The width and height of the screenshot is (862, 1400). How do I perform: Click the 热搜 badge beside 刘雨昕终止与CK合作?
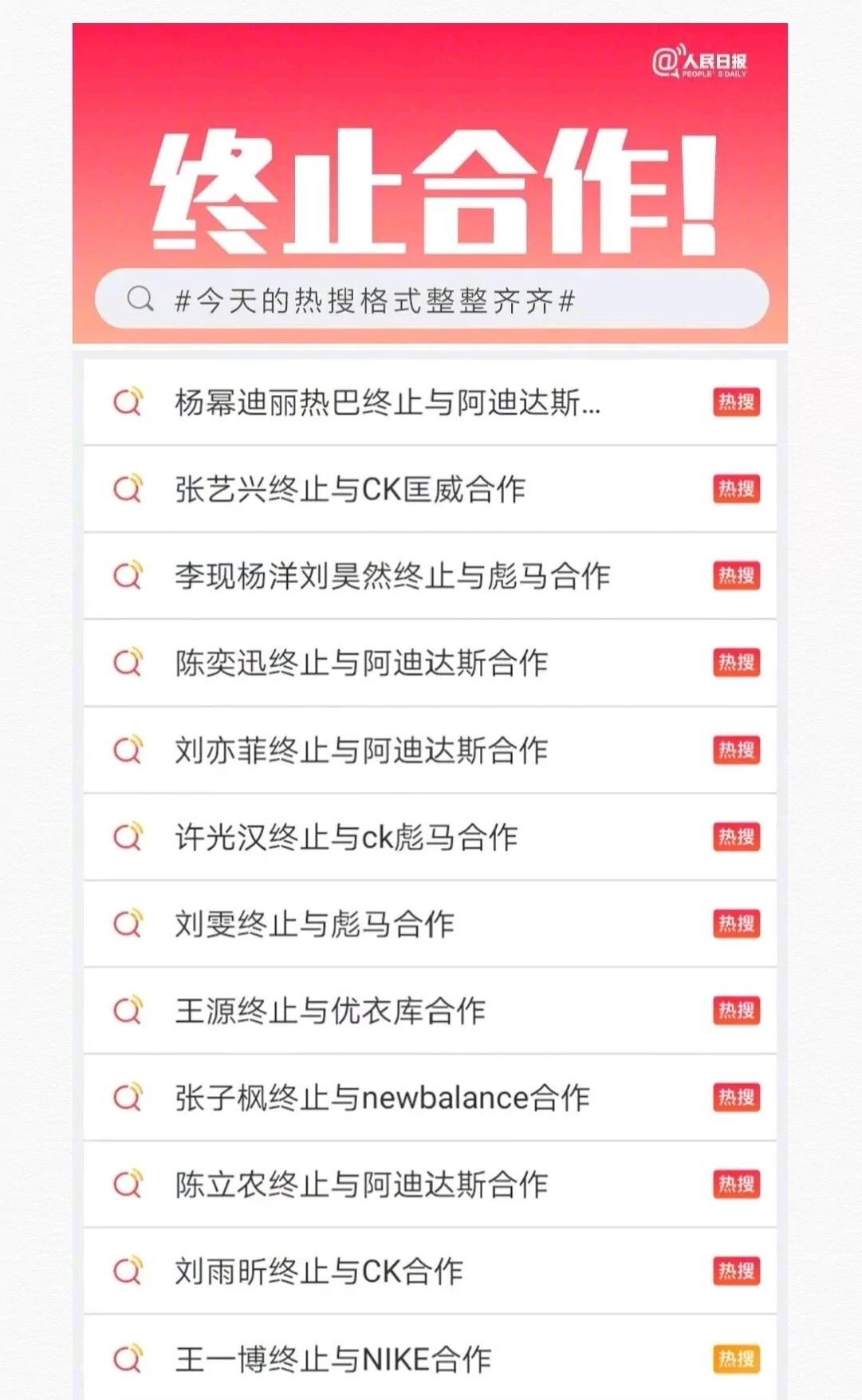(x=734, y=1272)
